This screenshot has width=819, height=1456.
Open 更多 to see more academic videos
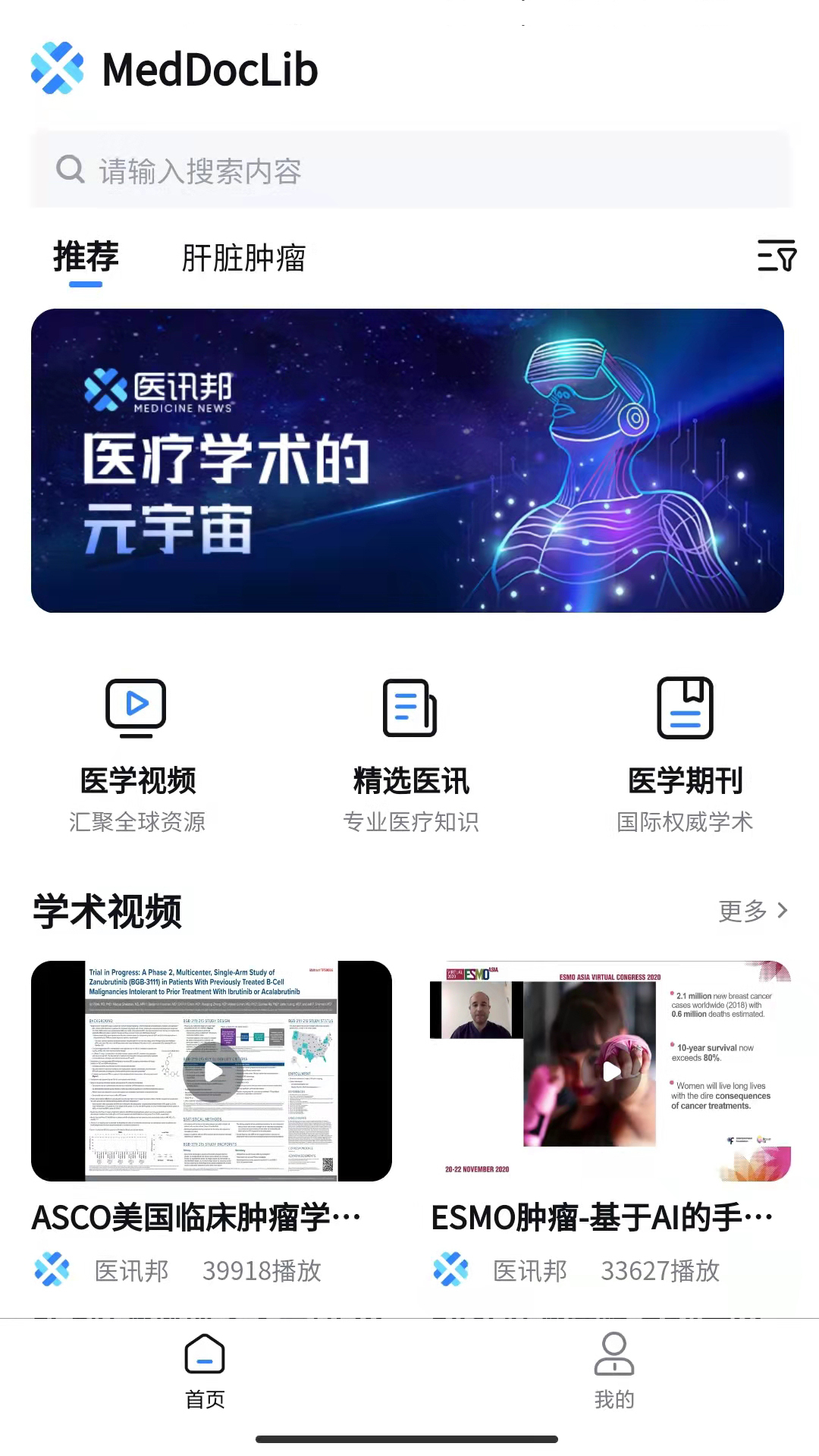coord(753,911)
